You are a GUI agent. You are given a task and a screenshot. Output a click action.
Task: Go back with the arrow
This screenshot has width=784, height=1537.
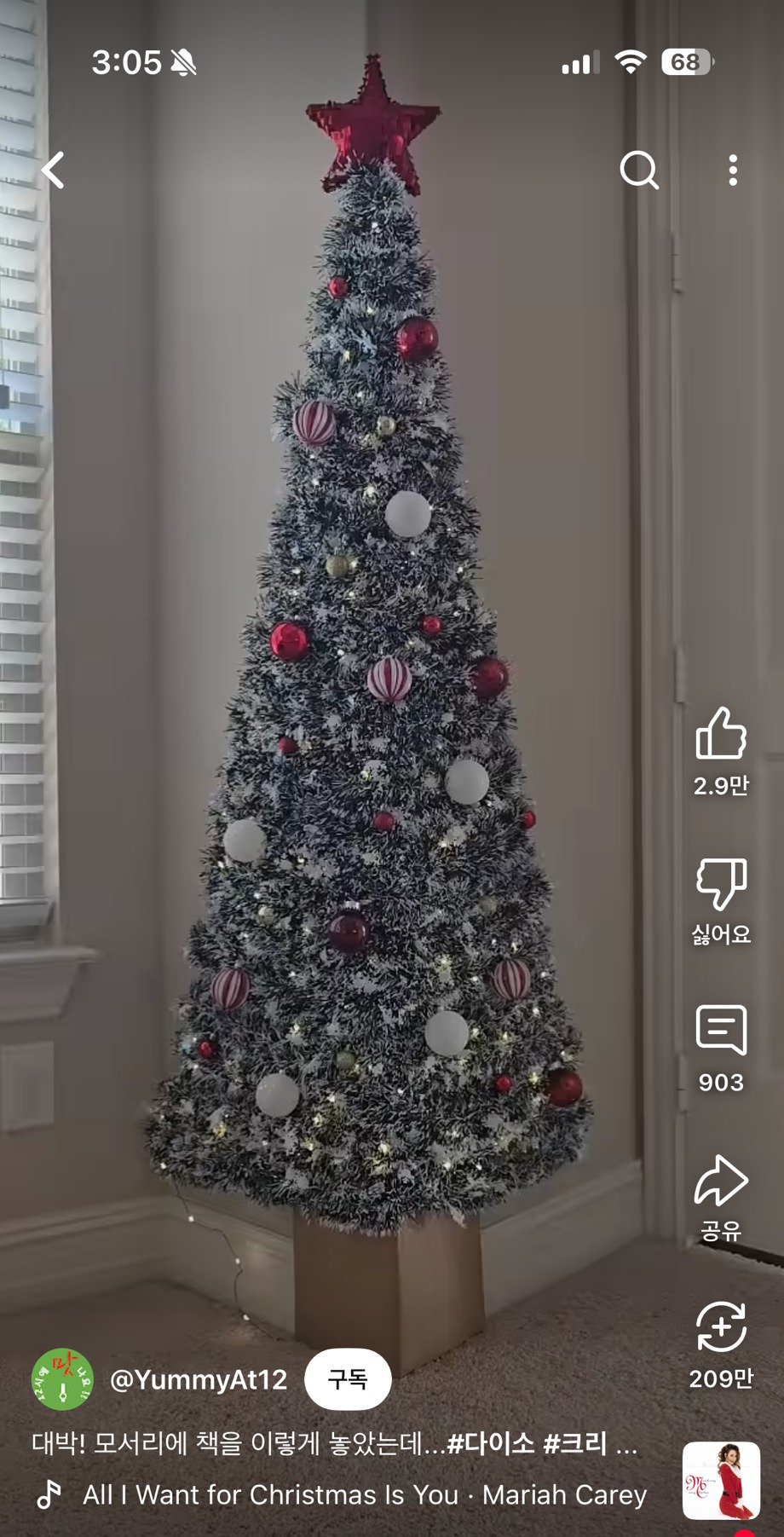click(x=54, y=170)
